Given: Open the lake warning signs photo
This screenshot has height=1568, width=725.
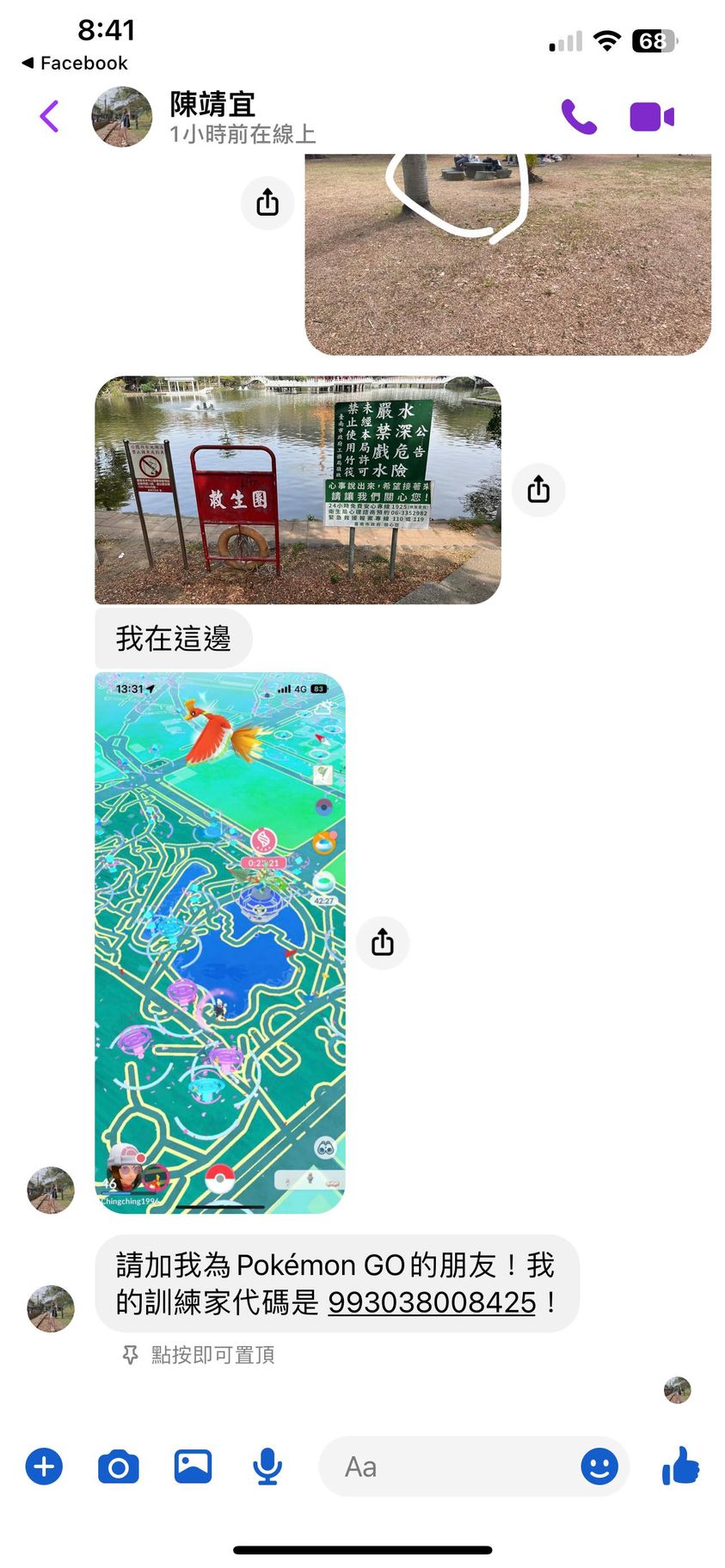Looking at the screenshot, I should [x=298, y=489].
